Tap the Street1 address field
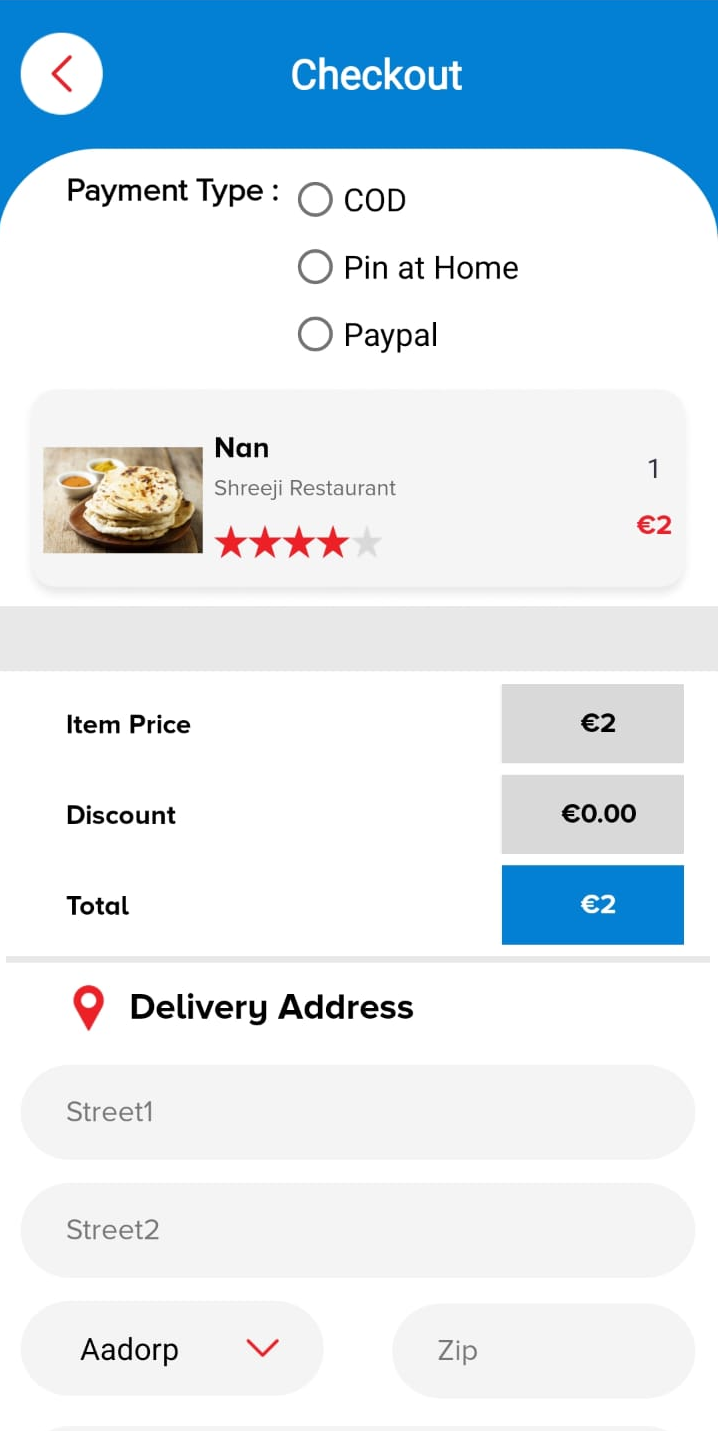Screen dimensions: 718x1431 point(358,1112)
